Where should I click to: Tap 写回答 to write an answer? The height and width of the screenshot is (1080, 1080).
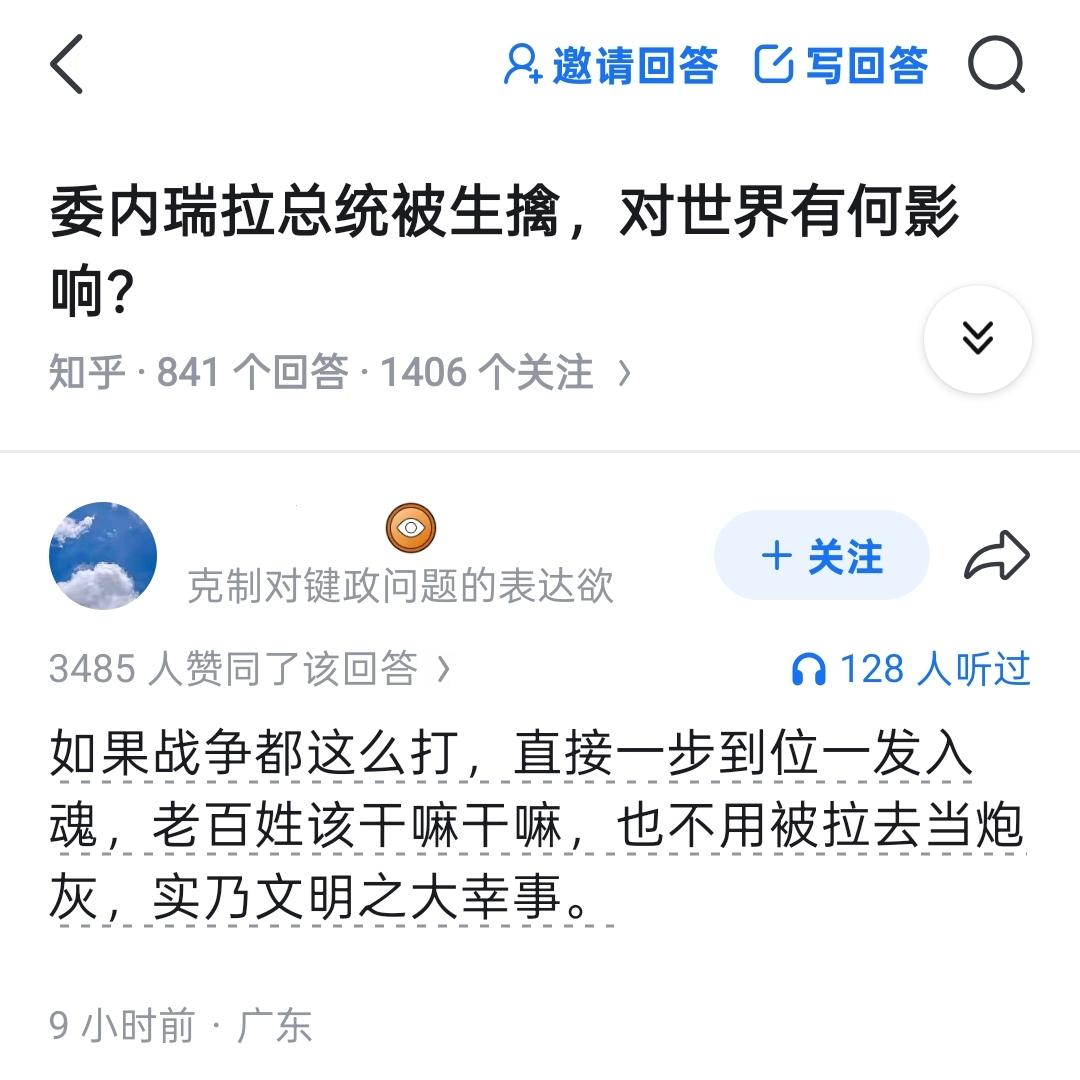[x=841, y=66]
